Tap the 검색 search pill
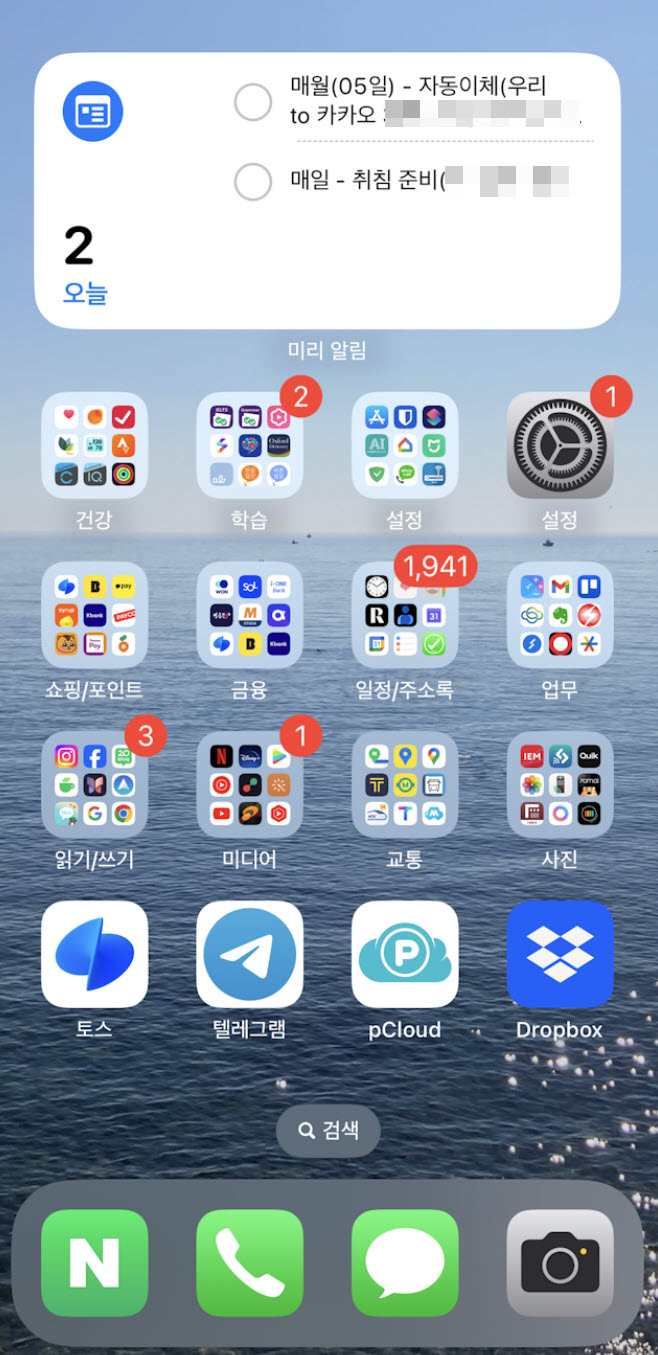 [328, 1131]
